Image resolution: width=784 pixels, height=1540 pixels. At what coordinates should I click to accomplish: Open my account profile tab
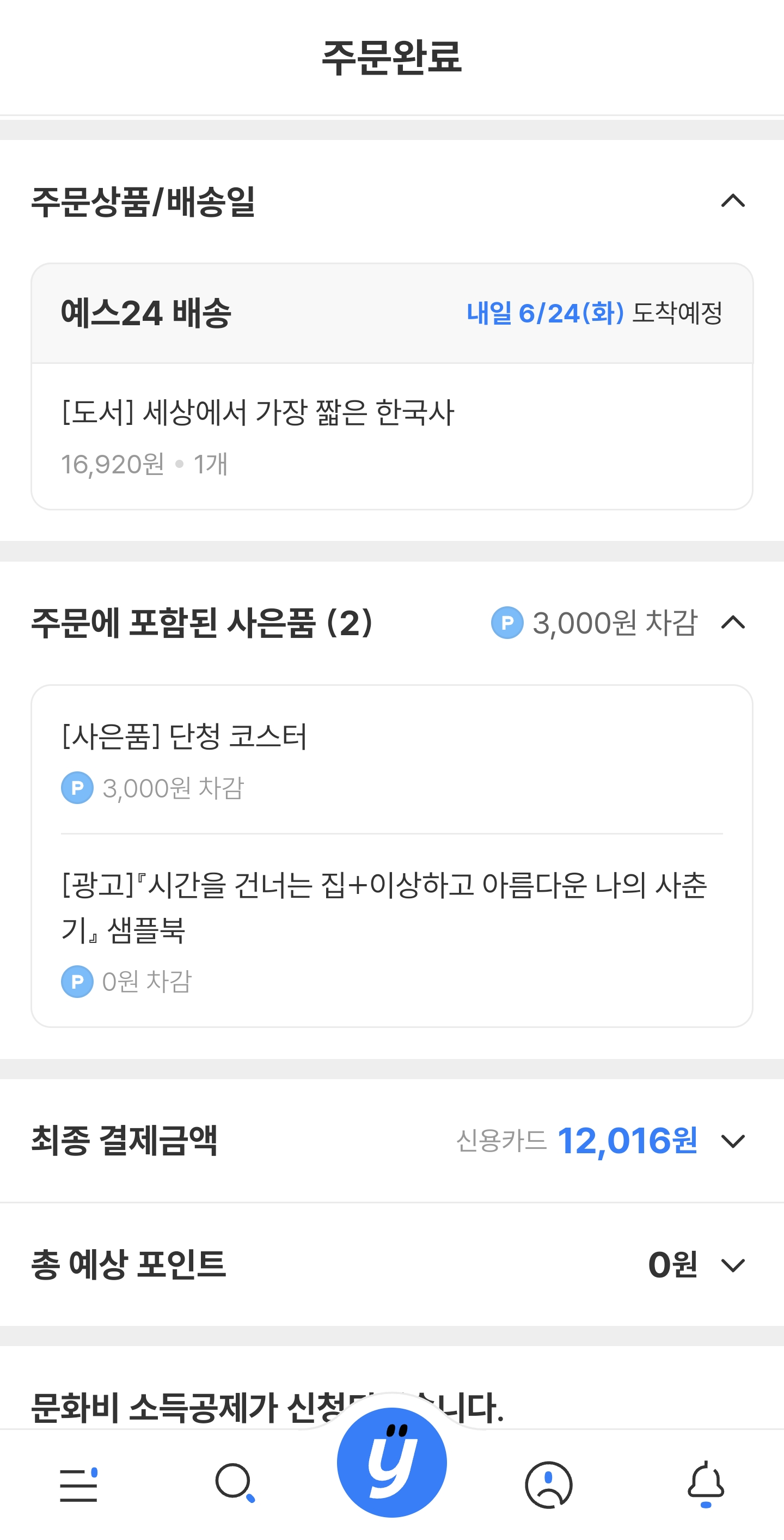[x=549, y=1484]
